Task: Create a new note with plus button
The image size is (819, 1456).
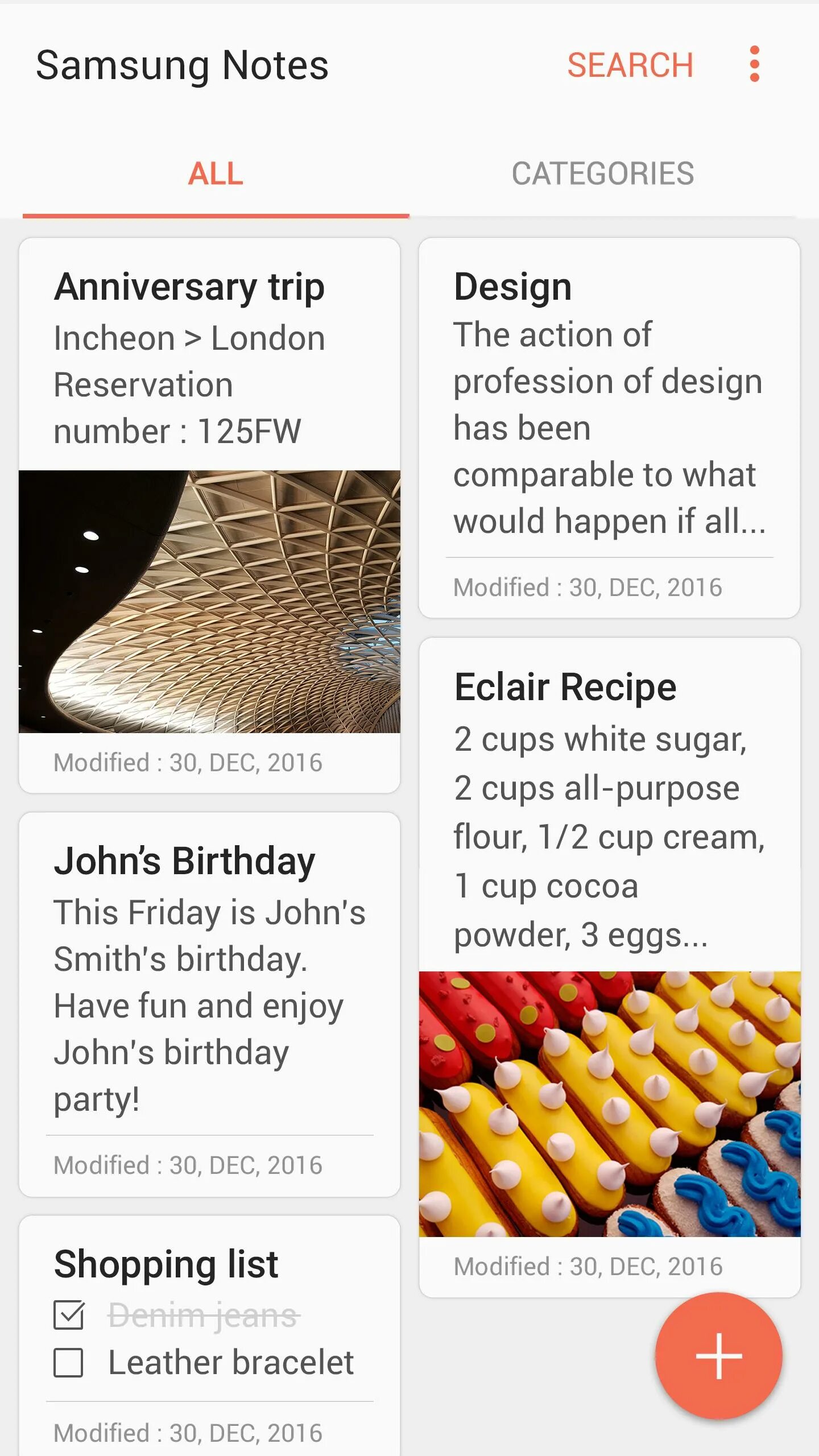Action: (719, 1356)
